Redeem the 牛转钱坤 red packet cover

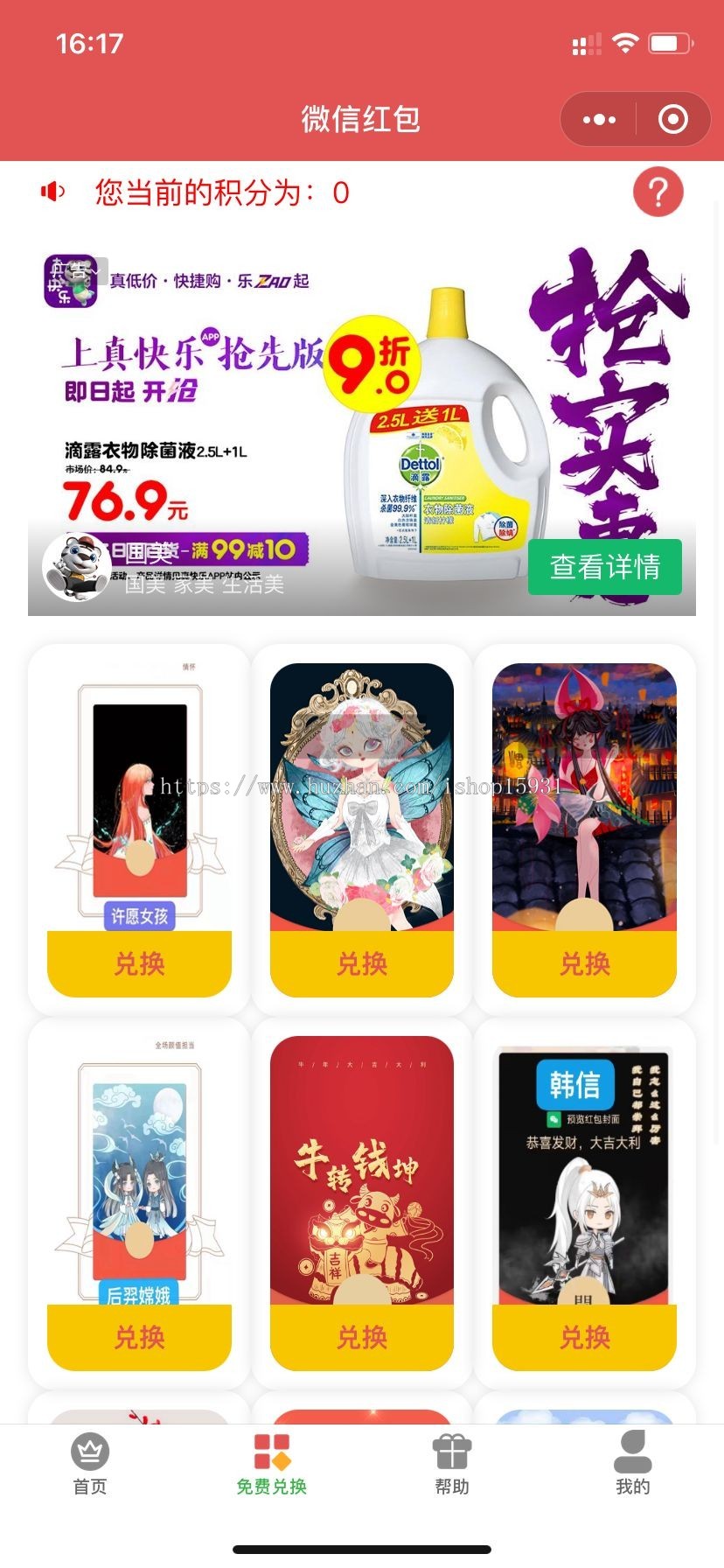pyautogui.click(x=362, y=1337)
